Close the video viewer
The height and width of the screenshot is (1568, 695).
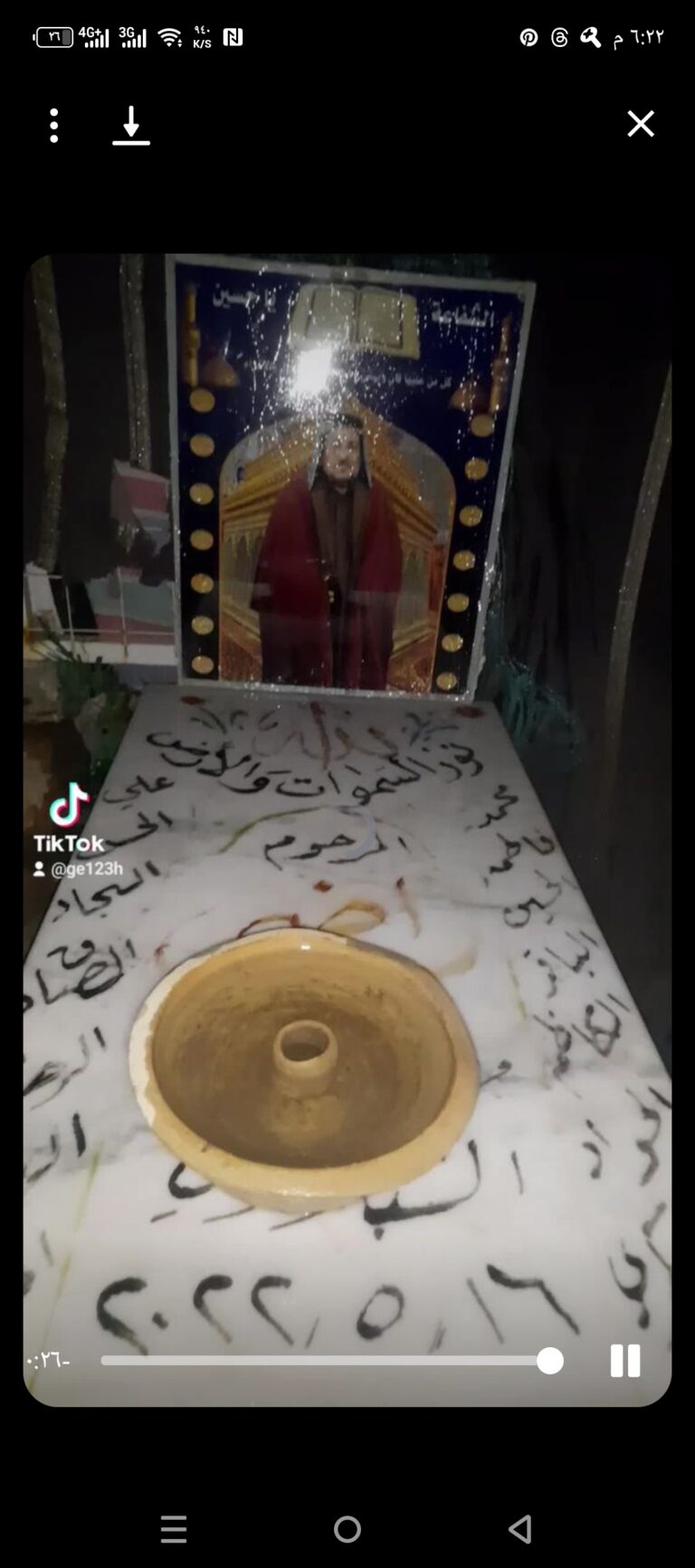641,124
